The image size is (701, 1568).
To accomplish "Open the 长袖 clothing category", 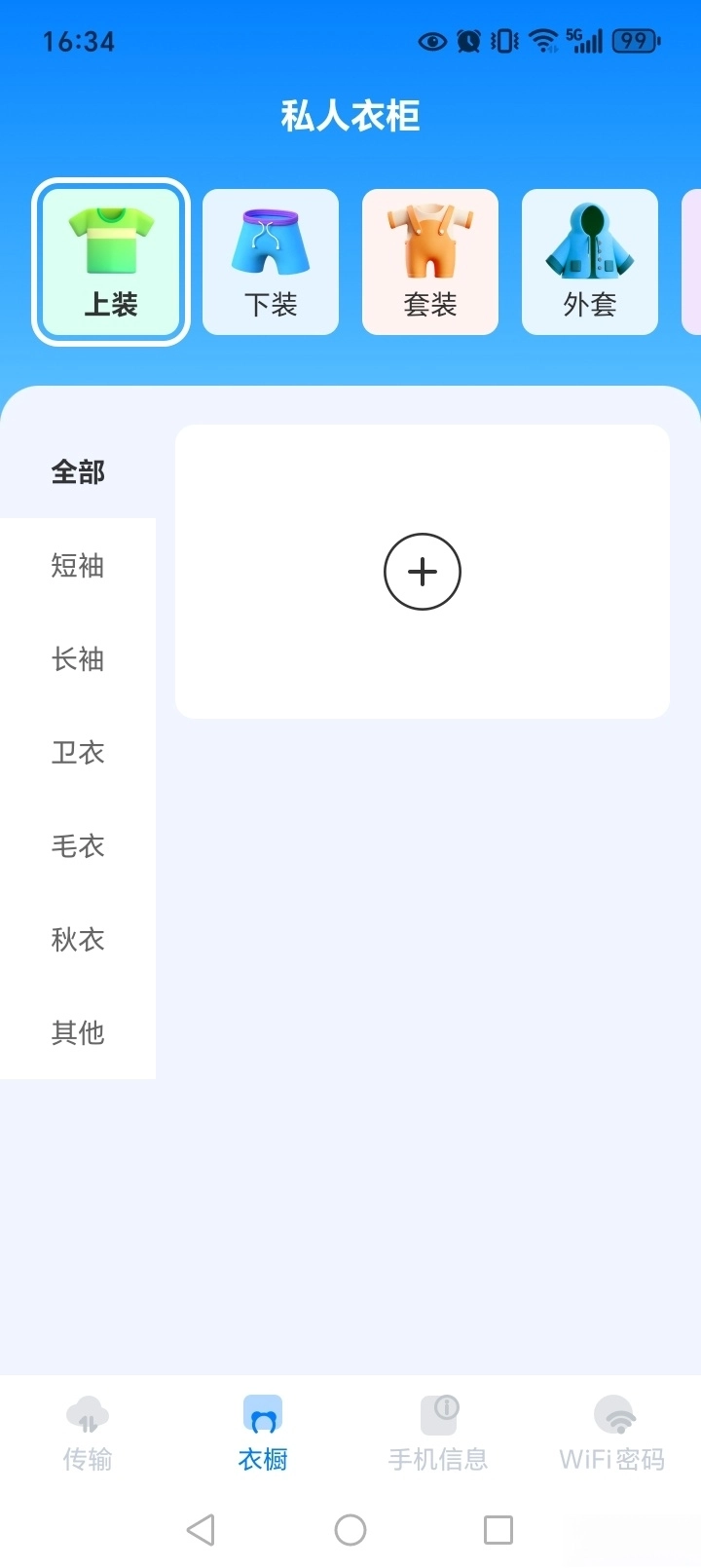I will click(77, 659).
